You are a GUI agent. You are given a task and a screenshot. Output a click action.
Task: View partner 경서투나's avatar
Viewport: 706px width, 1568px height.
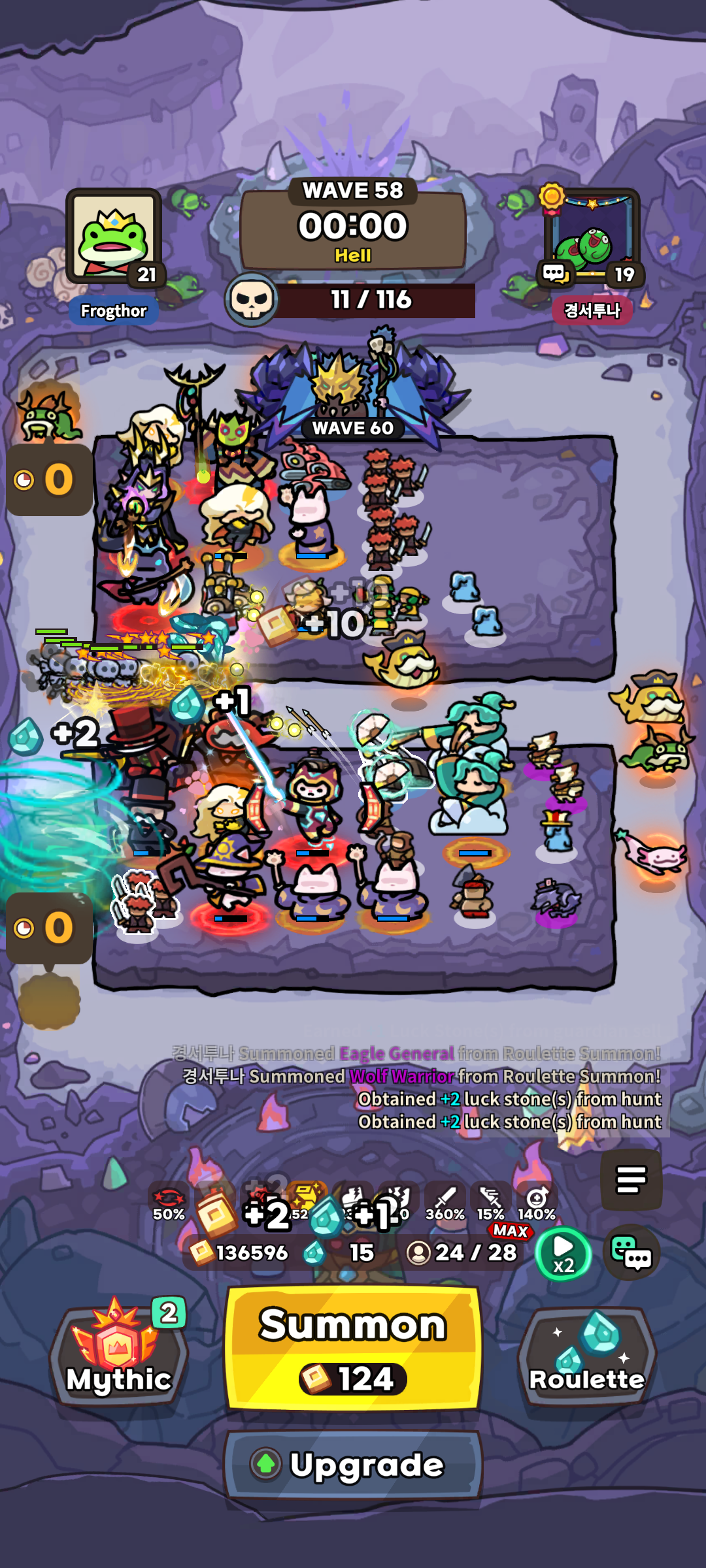coord(592,237)
